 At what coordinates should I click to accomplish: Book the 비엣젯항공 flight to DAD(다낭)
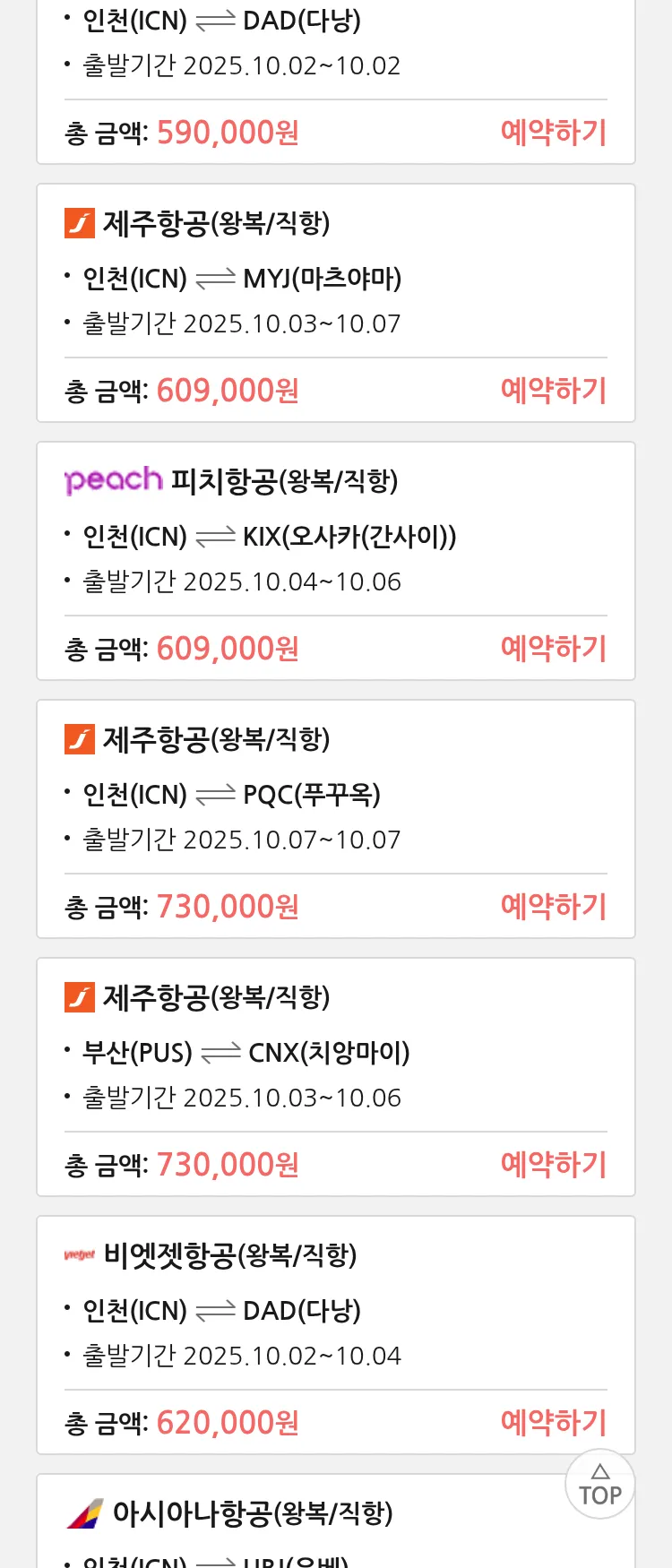553,1423
